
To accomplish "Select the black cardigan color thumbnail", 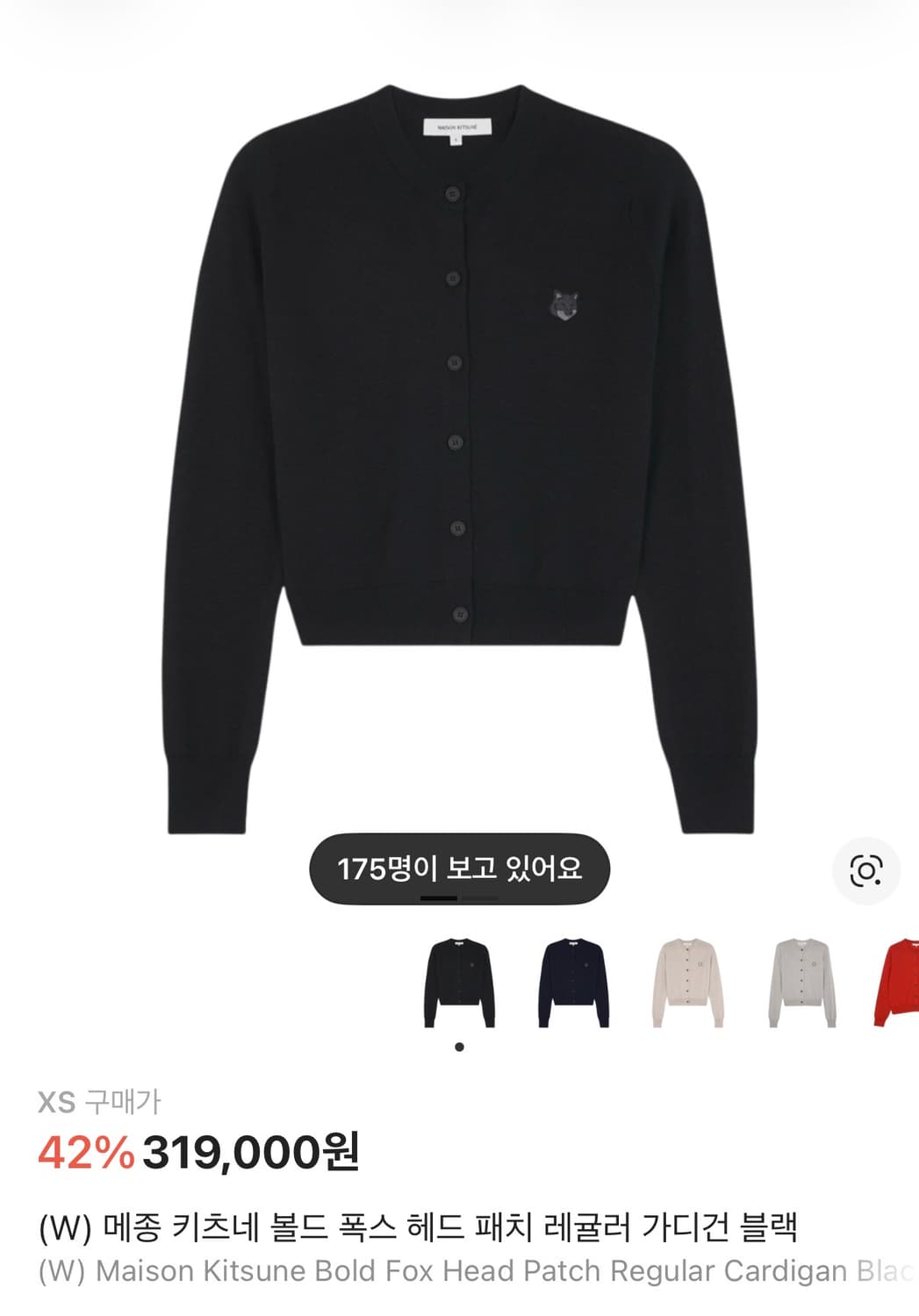I will (459, 983).
